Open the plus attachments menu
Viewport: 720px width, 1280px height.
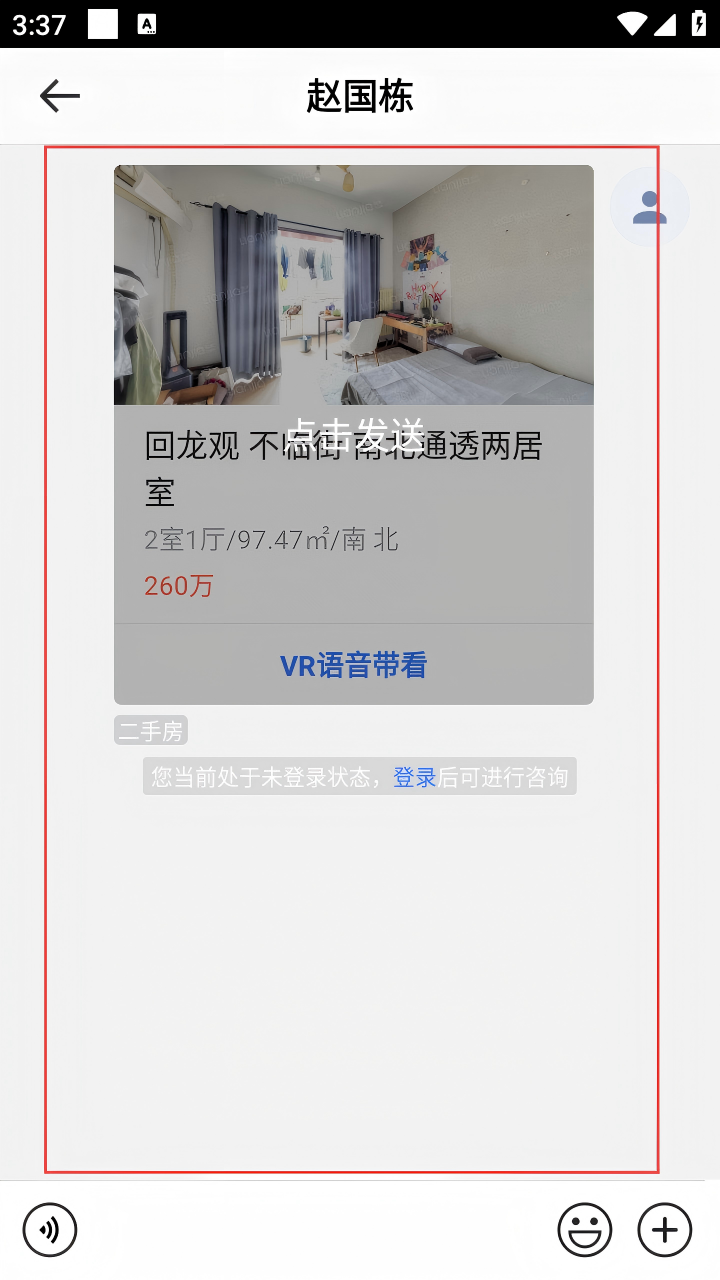click(x=665, y=1229)
